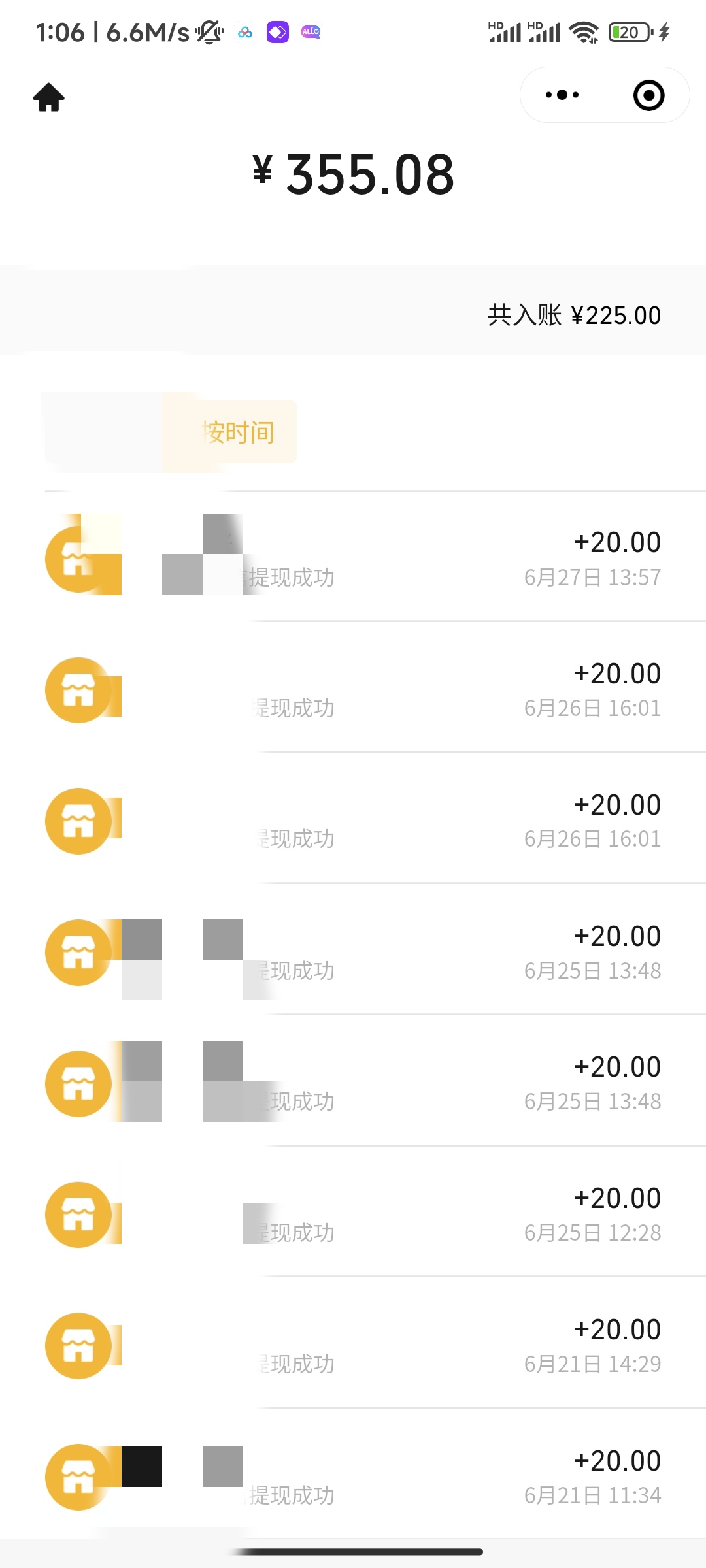Image resolution: width=706 pixels, height=1568 pixels.
Task: Tap the shop icon on the 6月26日 16:01 entry
Action: pos(80,691)
